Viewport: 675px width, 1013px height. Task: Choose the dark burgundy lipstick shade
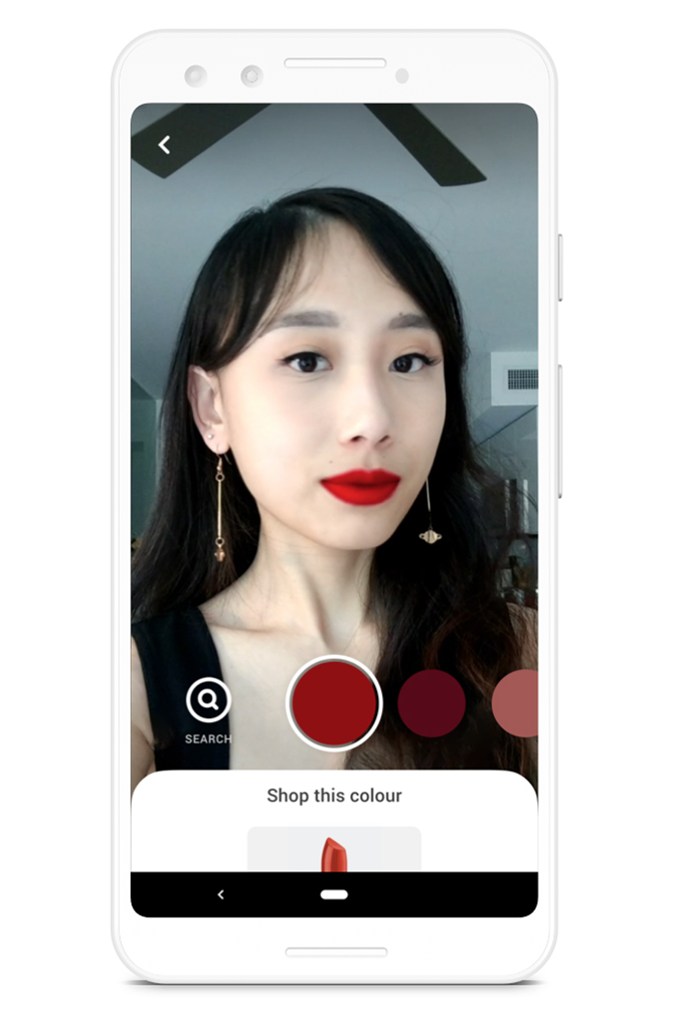click(x=431, y=703)
